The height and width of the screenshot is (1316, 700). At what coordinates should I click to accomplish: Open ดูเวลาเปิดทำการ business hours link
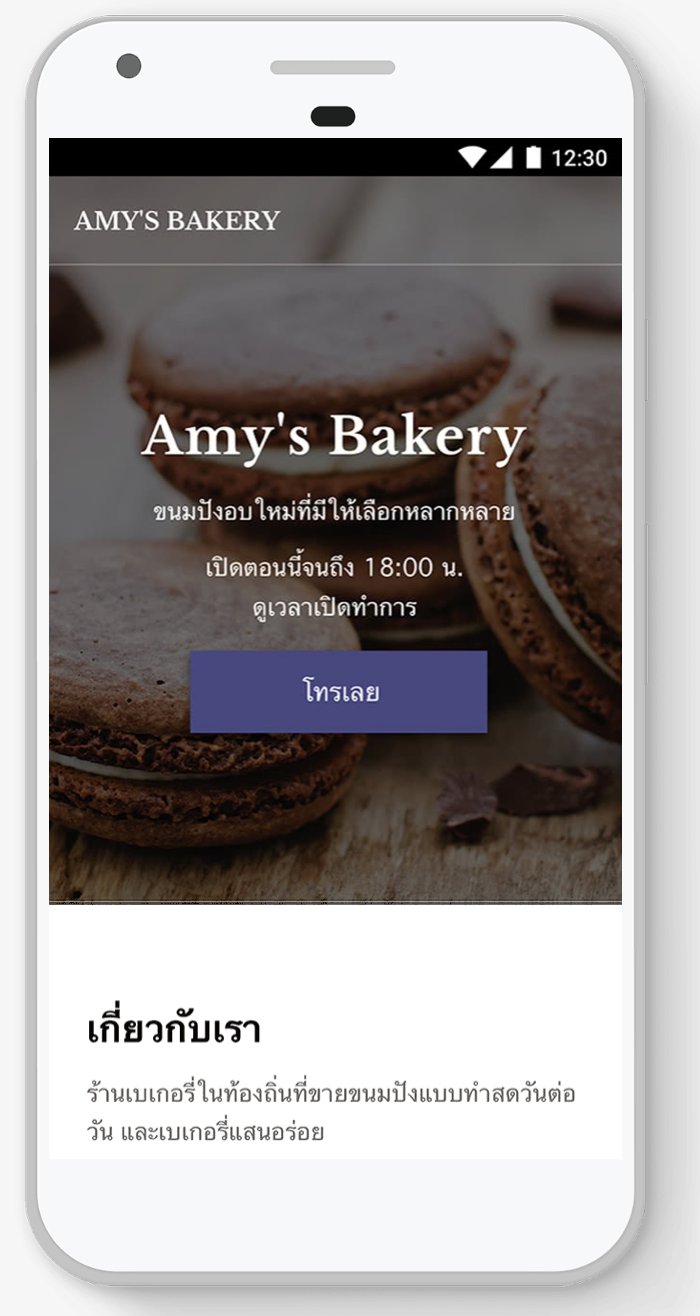[334, 608]
